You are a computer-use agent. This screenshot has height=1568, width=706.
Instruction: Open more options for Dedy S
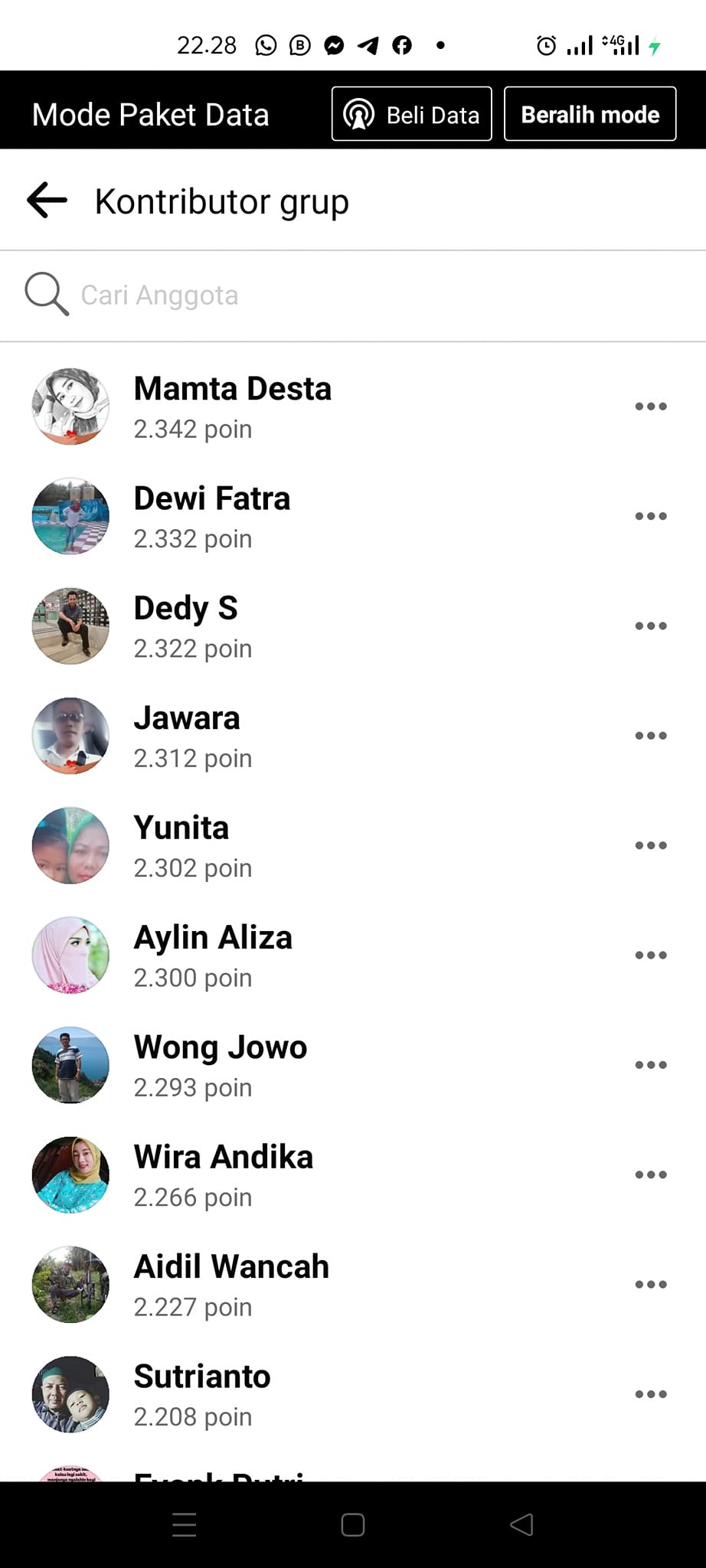tap(651, 626)
